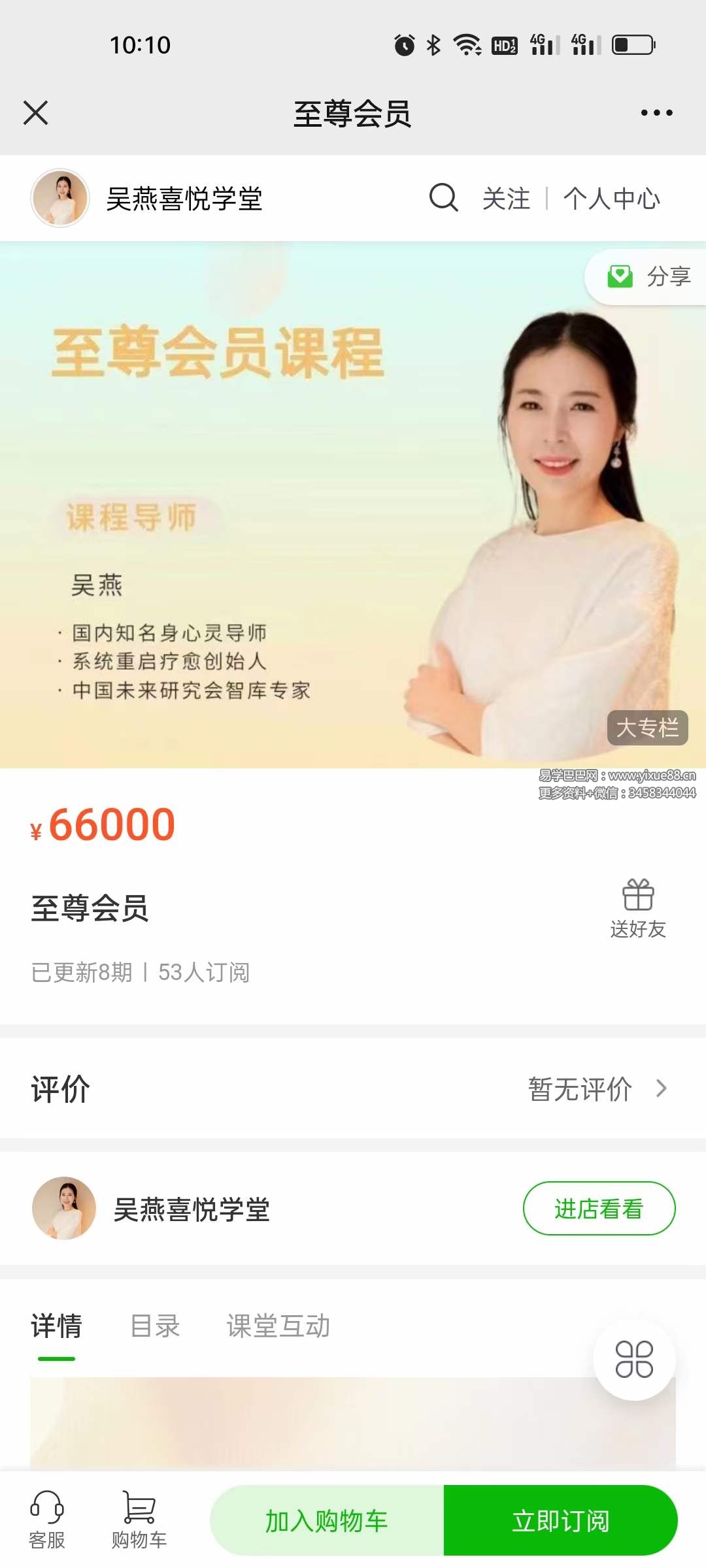Open the search magnifier icon
The width and height of the screenshot is (706, 1568).
[x=443, y=198]
